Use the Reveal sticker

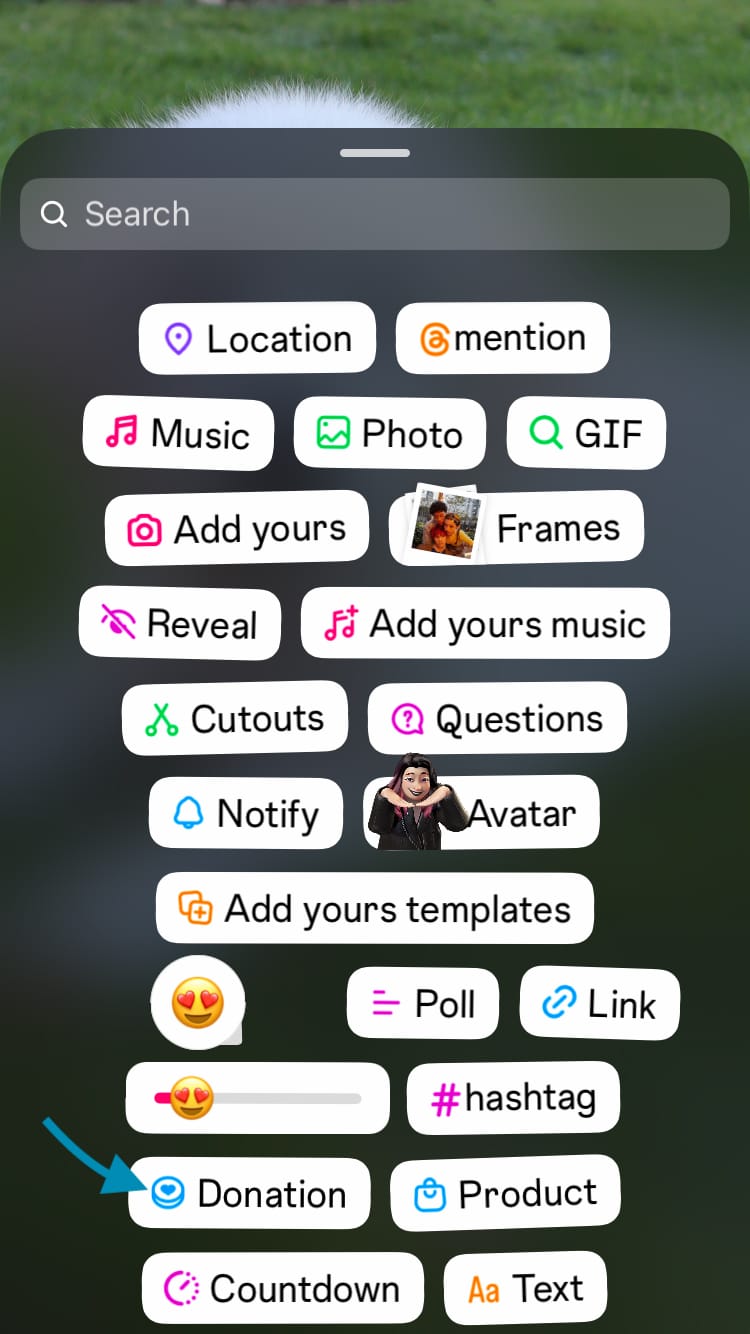[x=180, y=624]
